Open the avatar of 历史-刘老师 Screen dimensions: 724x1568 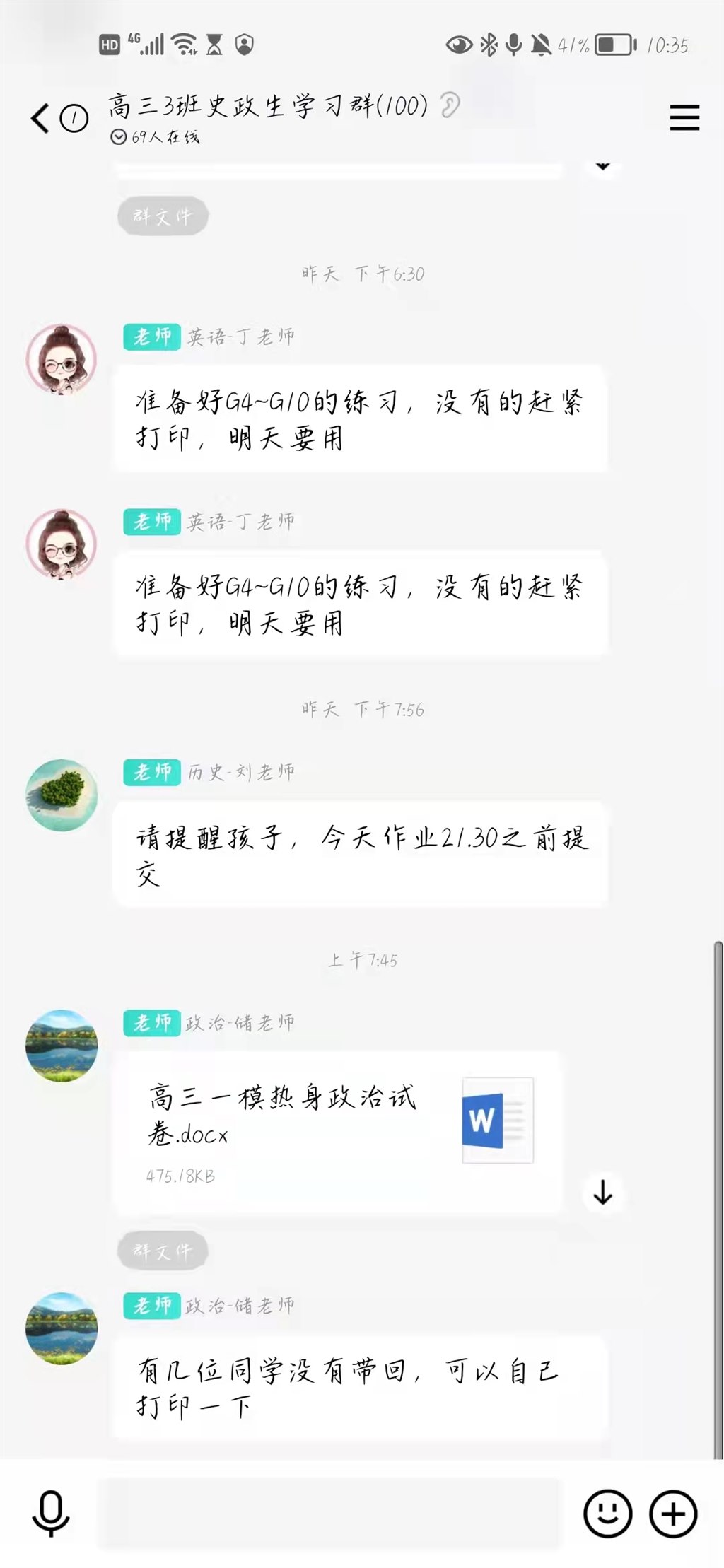pyautogui.click(x=62, y=795)
